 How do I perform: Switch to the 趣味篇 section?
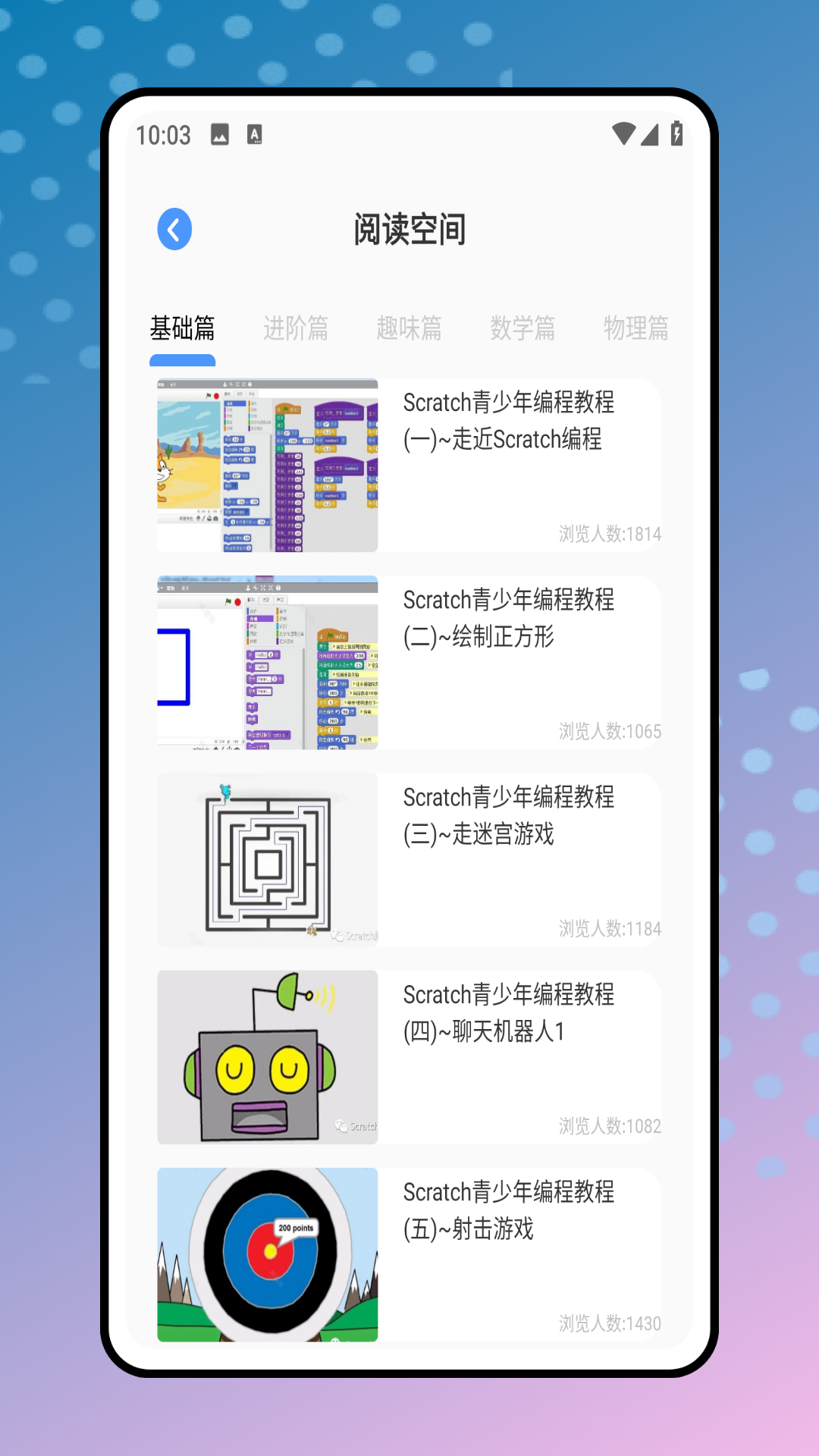point(409,329)
